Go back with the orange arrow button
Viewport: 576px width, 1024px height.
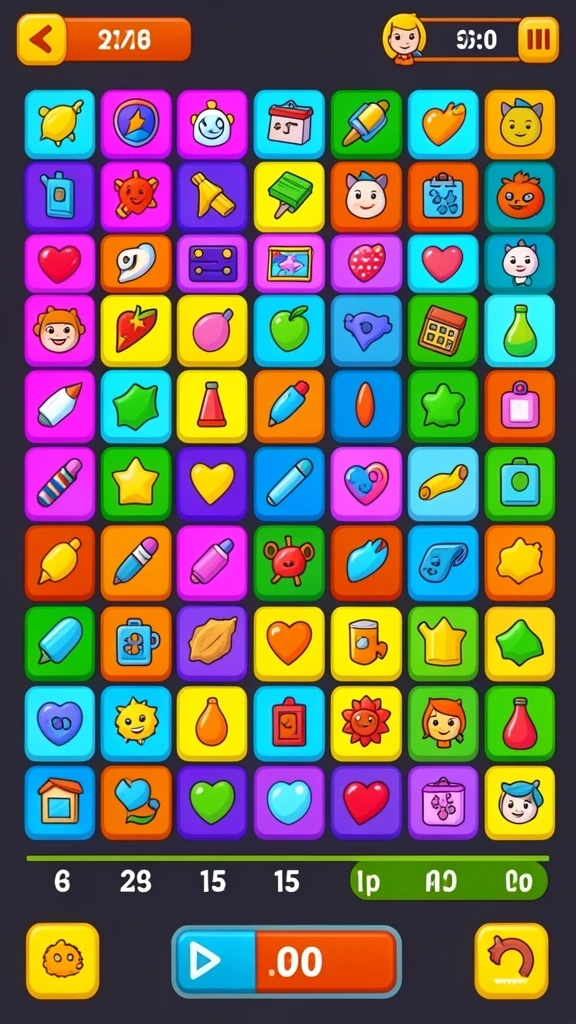(41, 40)
